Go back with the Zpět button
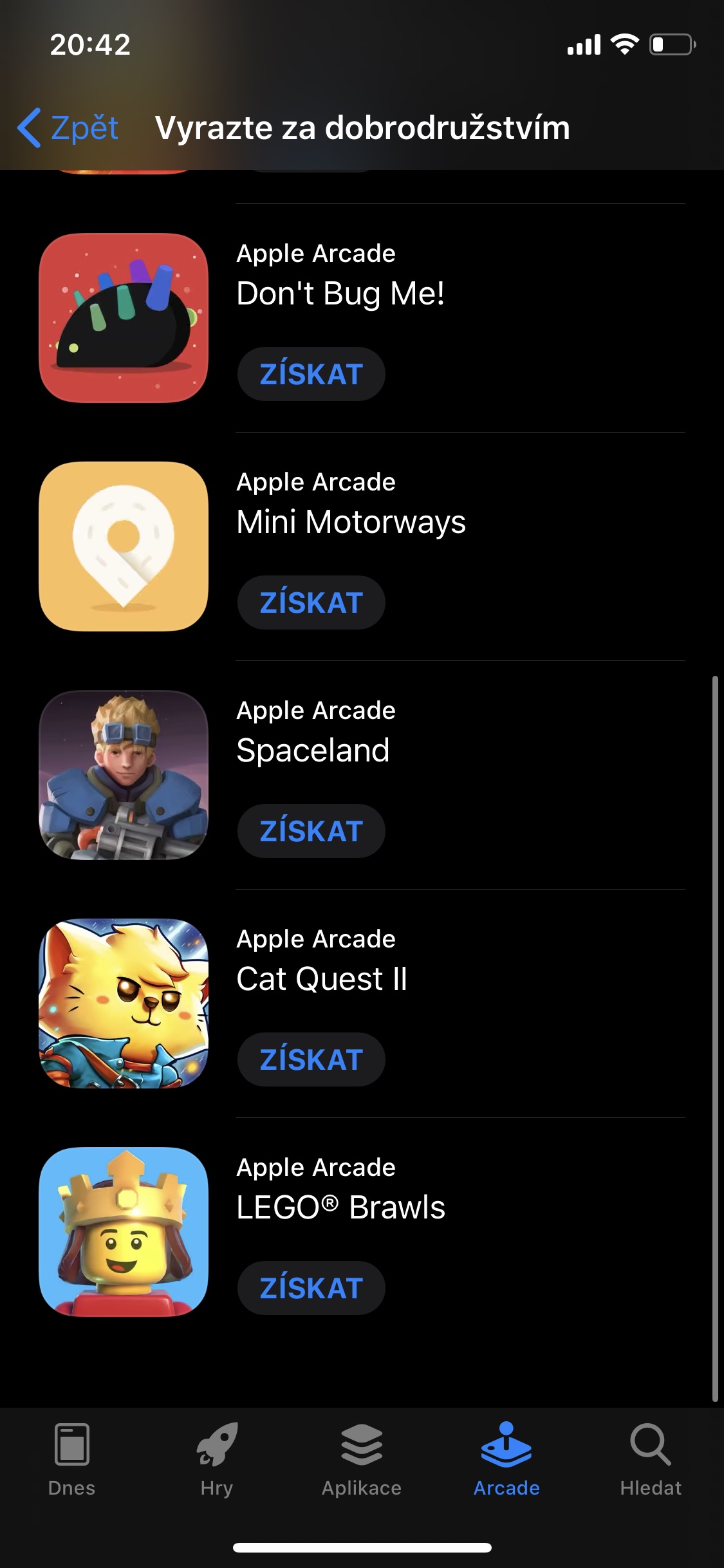 click(68, 127)
